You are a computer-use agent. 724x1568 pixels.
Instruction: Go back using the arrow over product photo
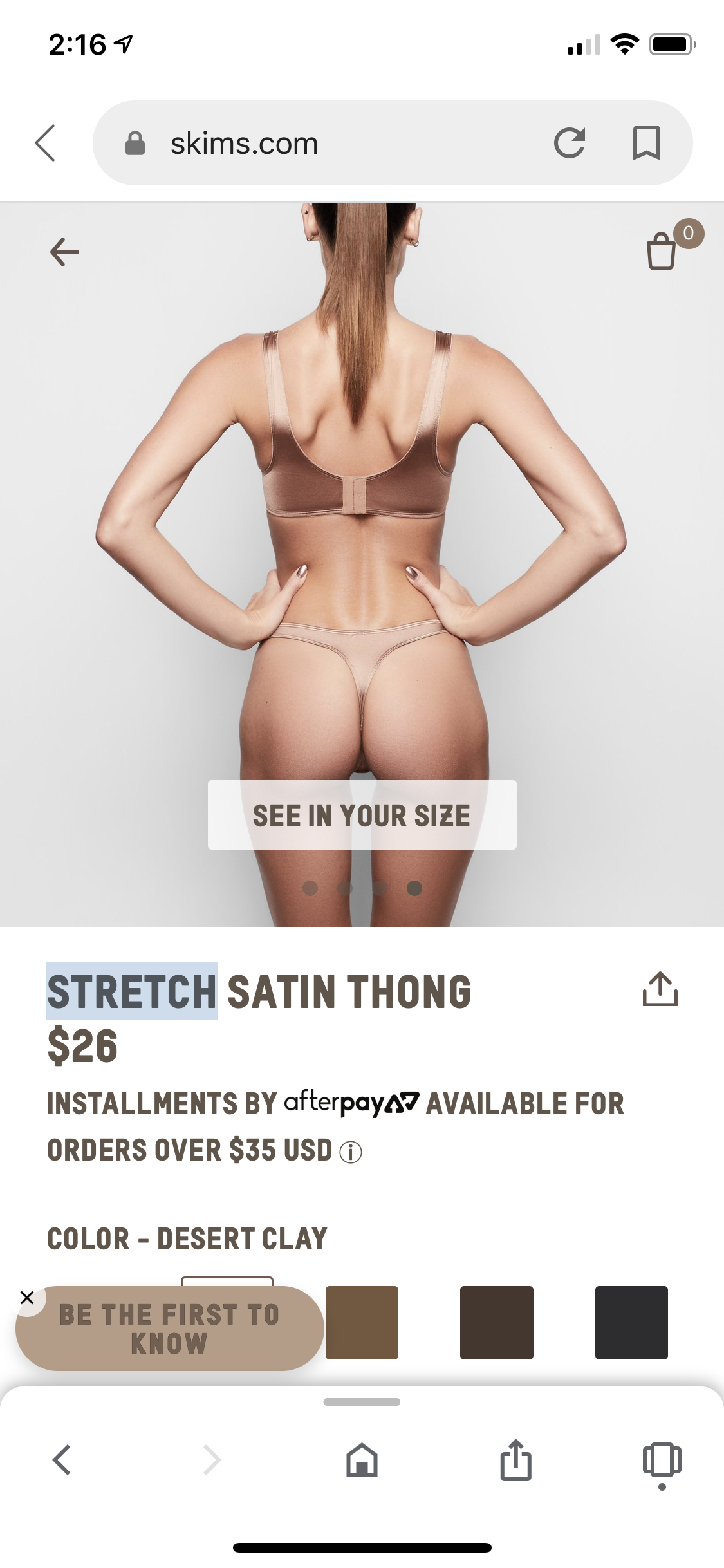coord(64,252)
